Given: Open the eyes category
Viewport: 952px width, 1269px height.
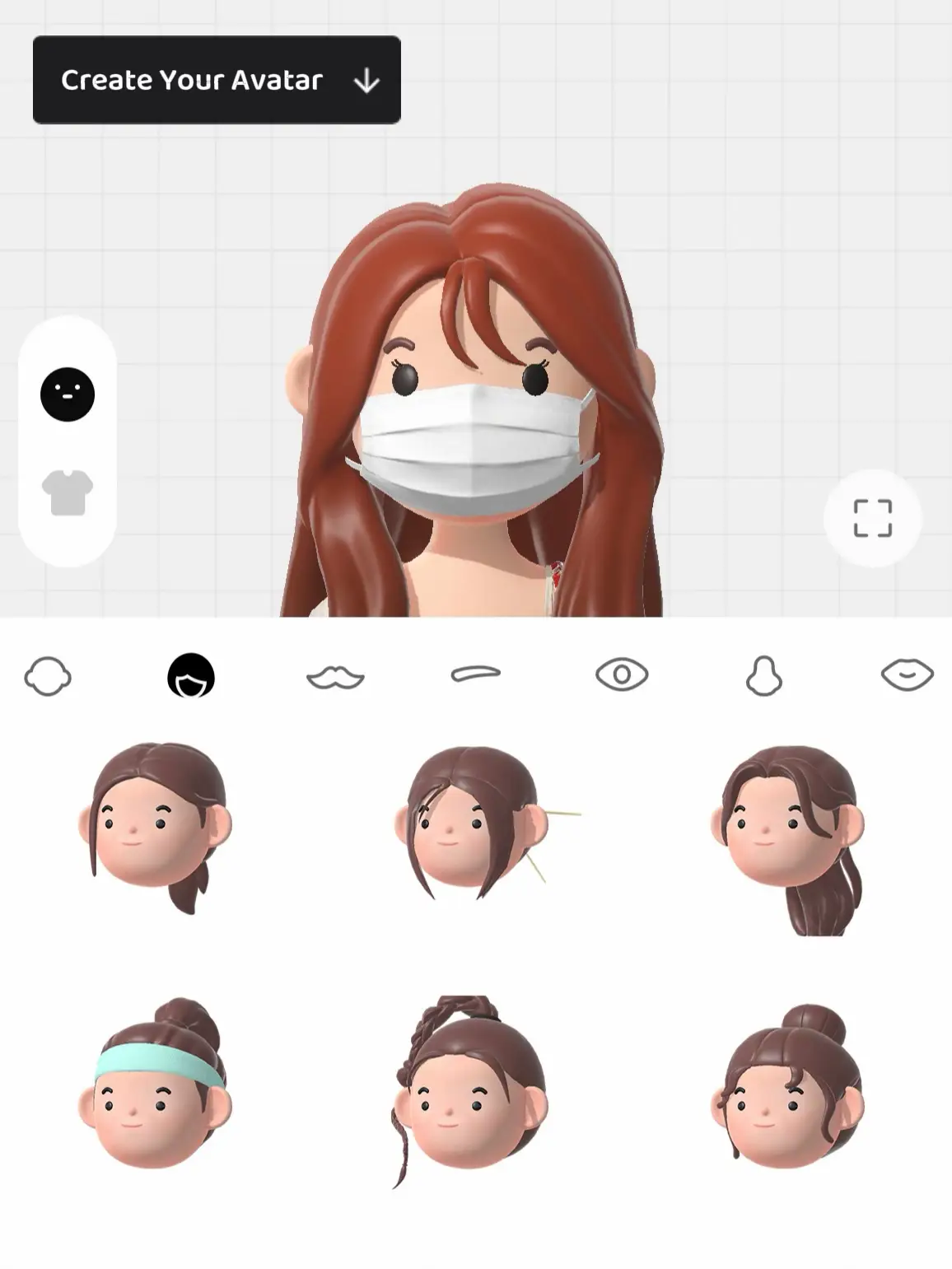Looking at the screenshot, I should click(622, 675).
